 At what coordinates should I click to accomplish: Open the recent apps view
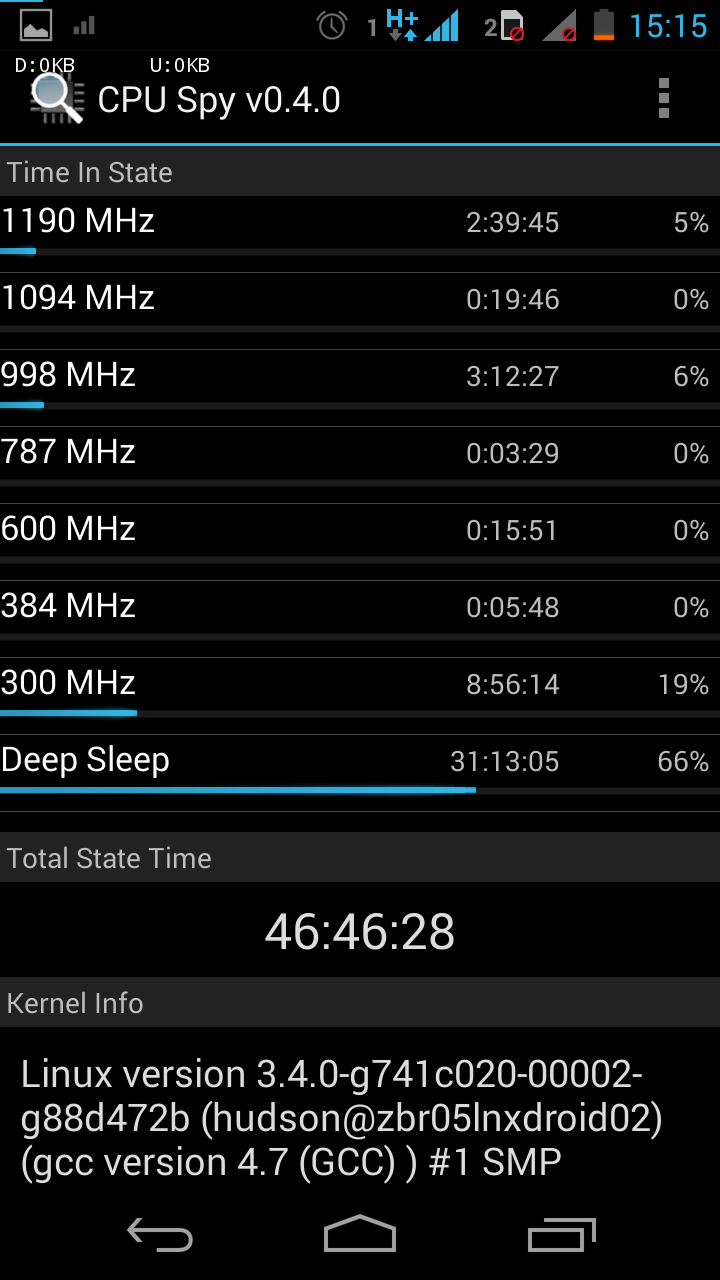click(561, 1235)
